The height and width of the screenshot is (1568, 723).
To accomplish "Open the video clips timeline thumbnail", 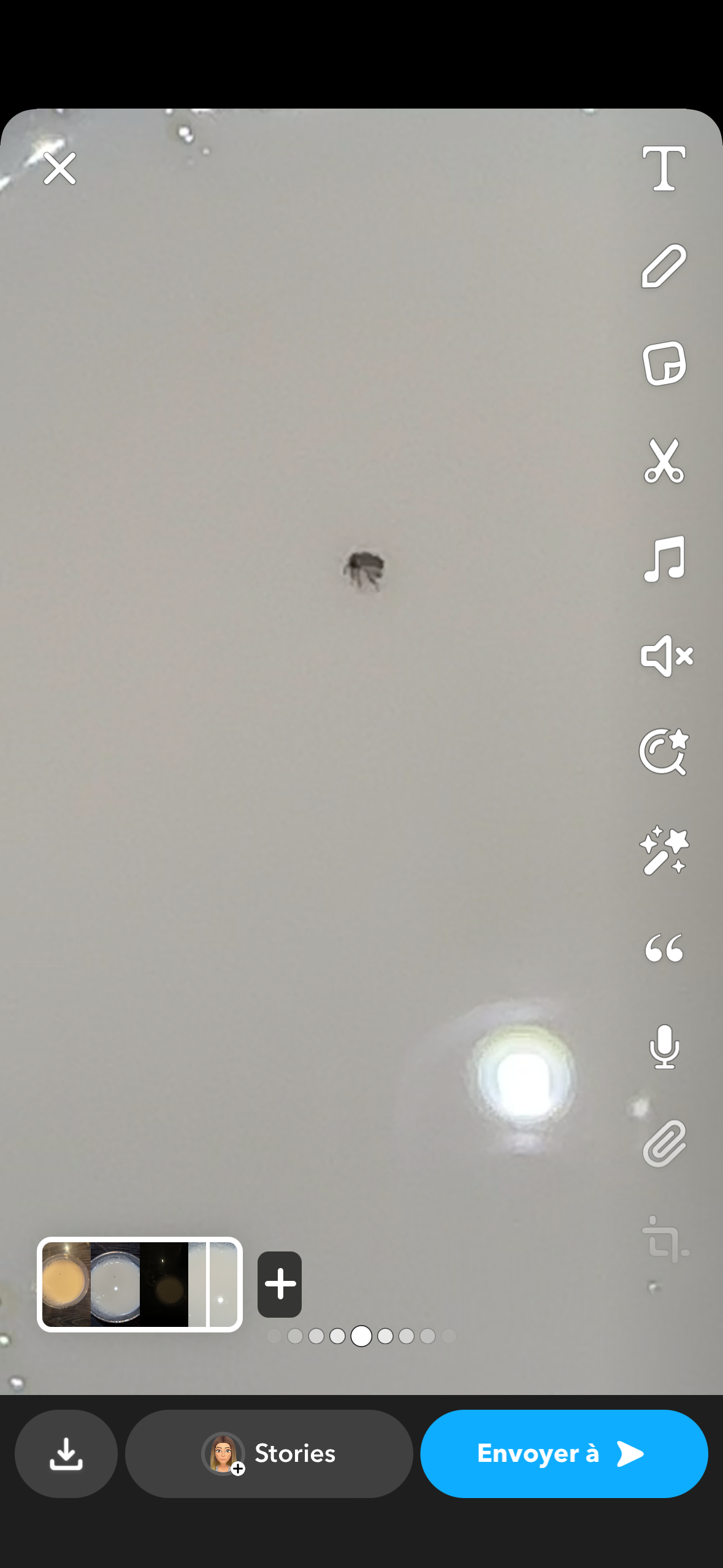I will (140, 1284).
